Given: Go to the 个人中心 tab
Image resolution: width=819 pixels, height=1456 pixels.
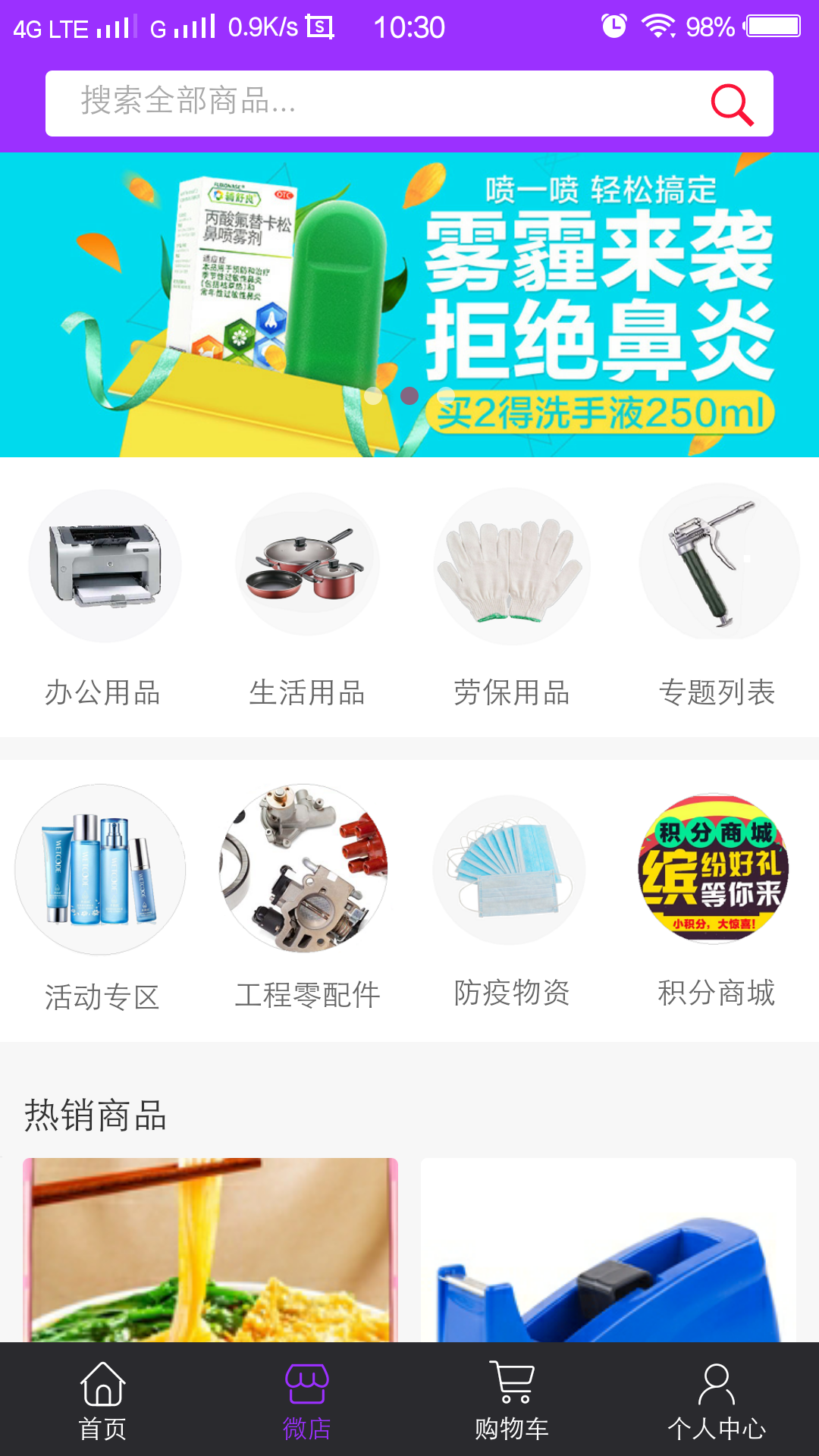Looking at the screenshot, I should [716, 1400].
